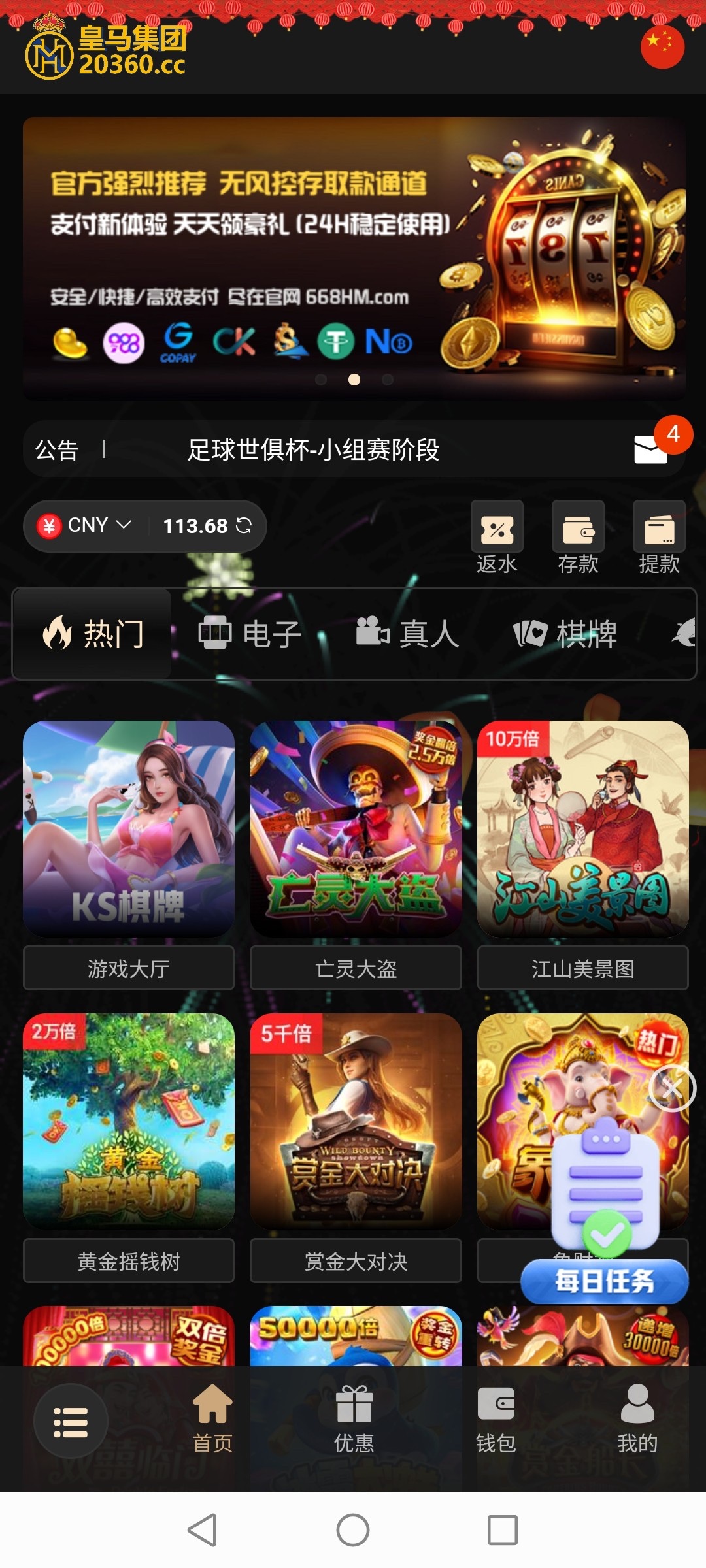Open the 钱包 wallet tab
This screenshot has height=1568, width=706.
point(496,1419)
